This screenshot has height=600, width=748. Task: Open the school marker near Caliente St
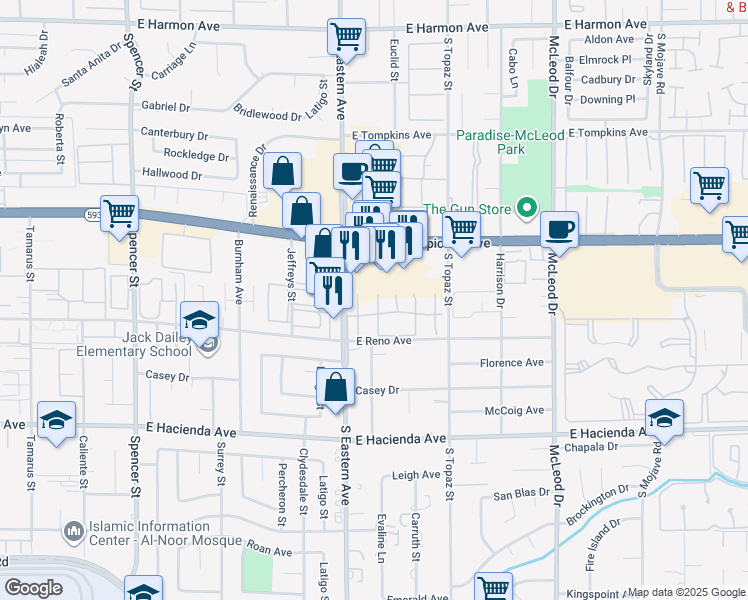click(x=56, y=420)
